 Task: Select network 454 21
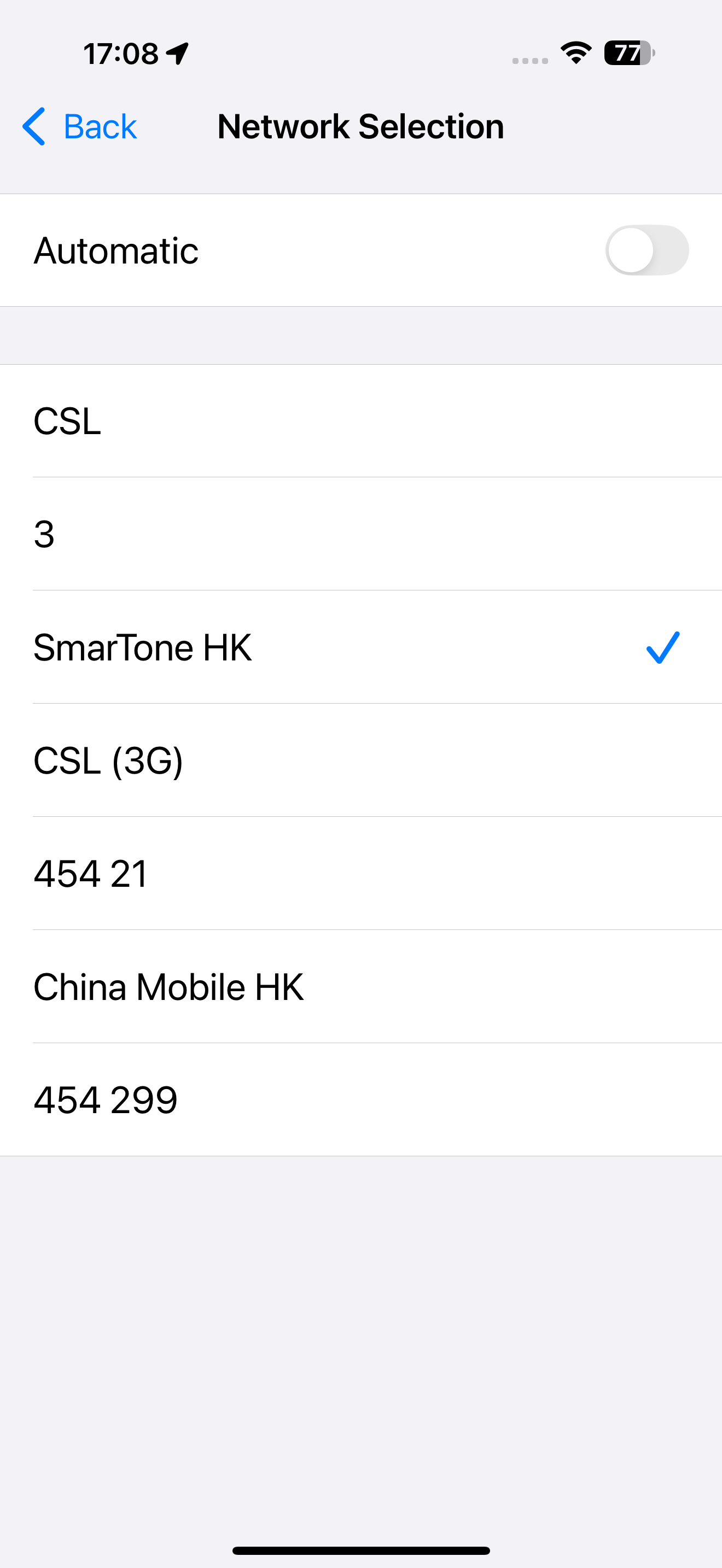click(361, 874)
